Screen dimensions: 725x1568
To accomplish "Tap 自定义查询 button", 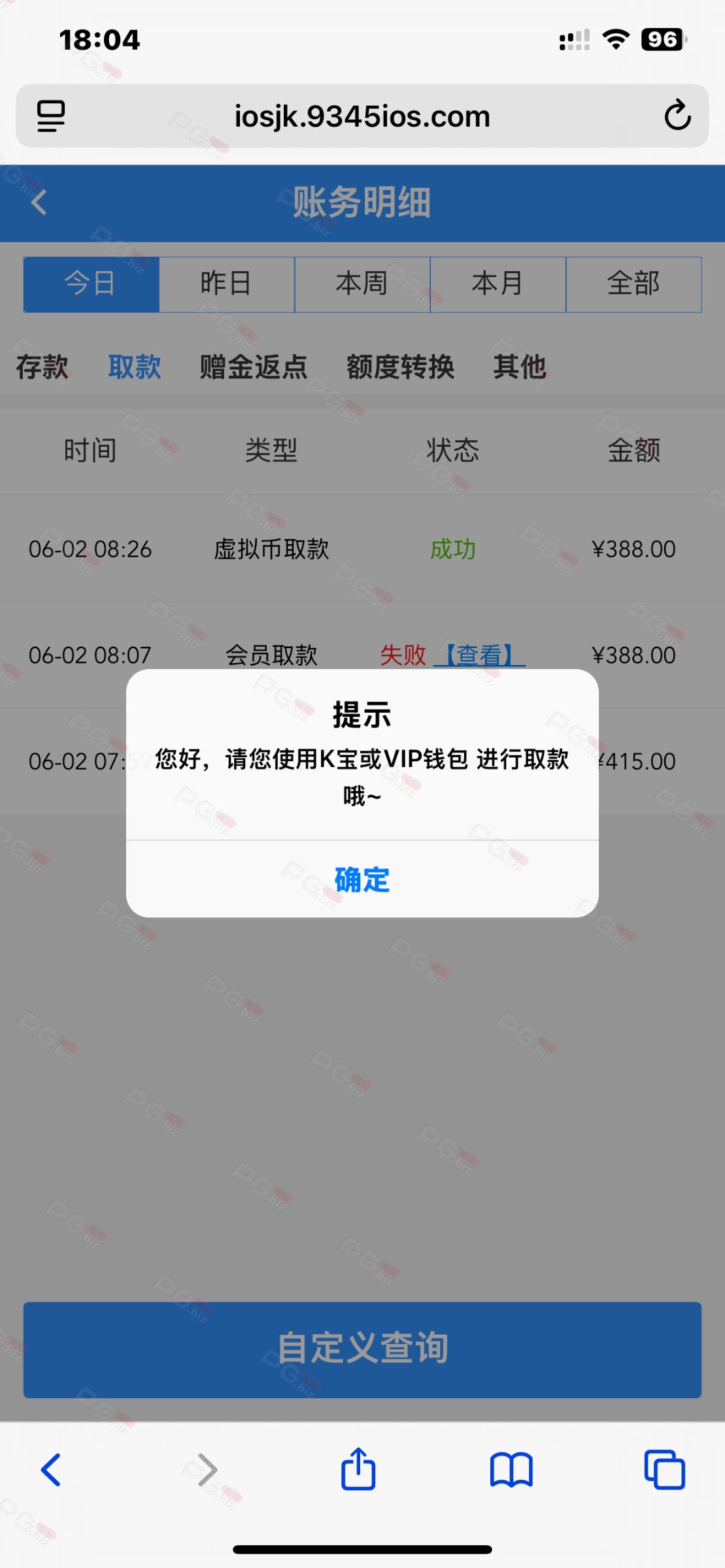I will (x=362, y=1350).
